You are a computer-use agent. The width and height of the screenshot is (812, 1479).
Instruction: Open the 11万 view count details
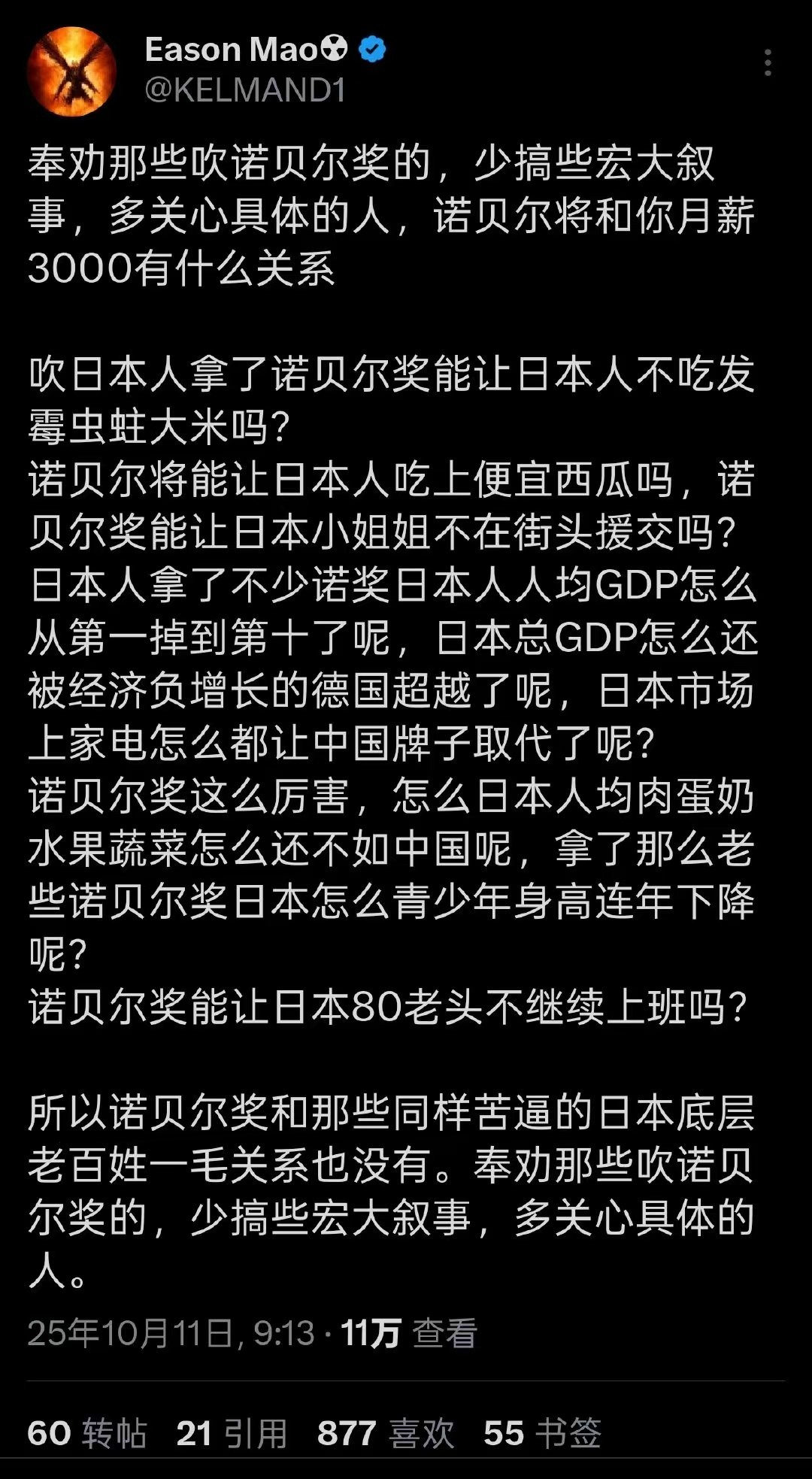pyautogui.click(x=408, y=1333)
